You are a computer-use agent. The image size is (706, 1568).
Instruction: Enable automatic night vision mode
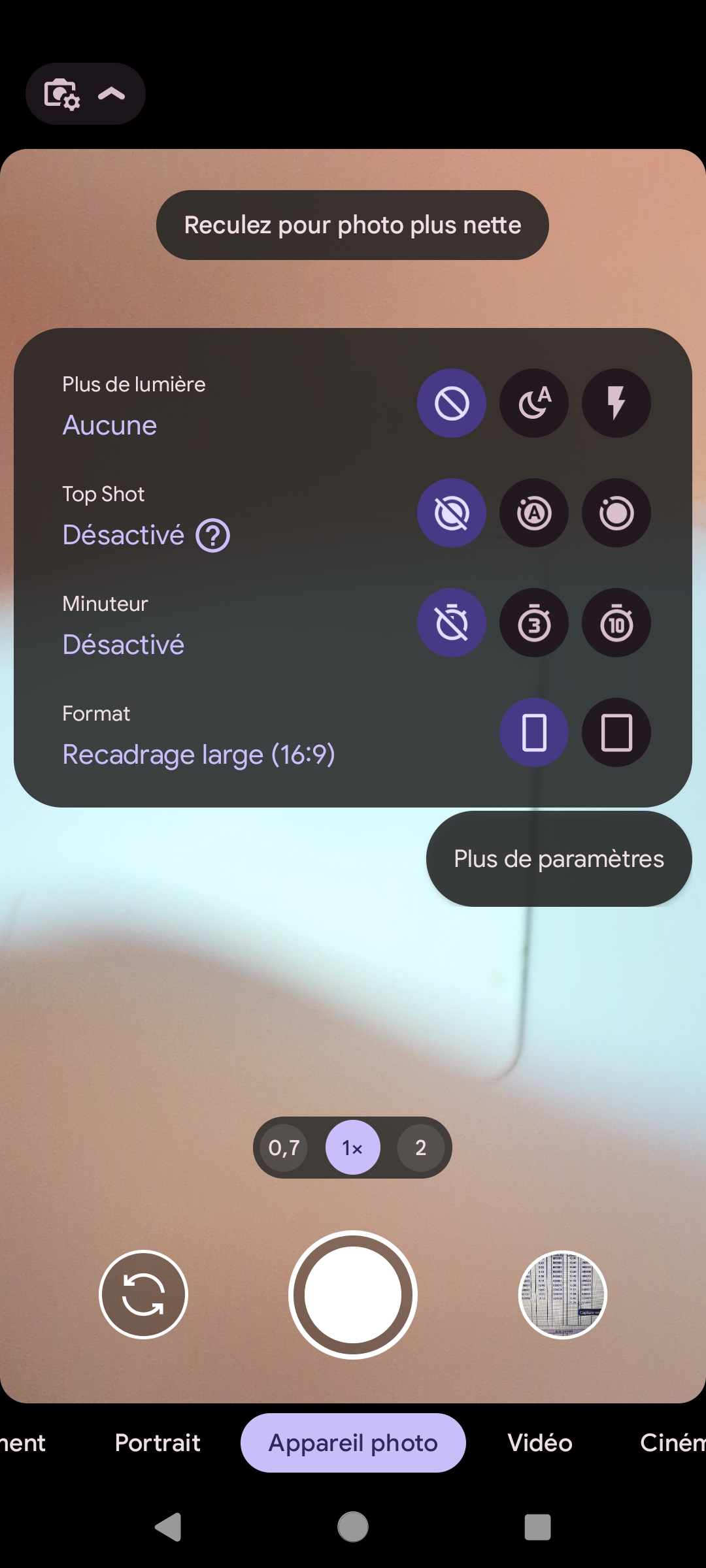point(534,403)
